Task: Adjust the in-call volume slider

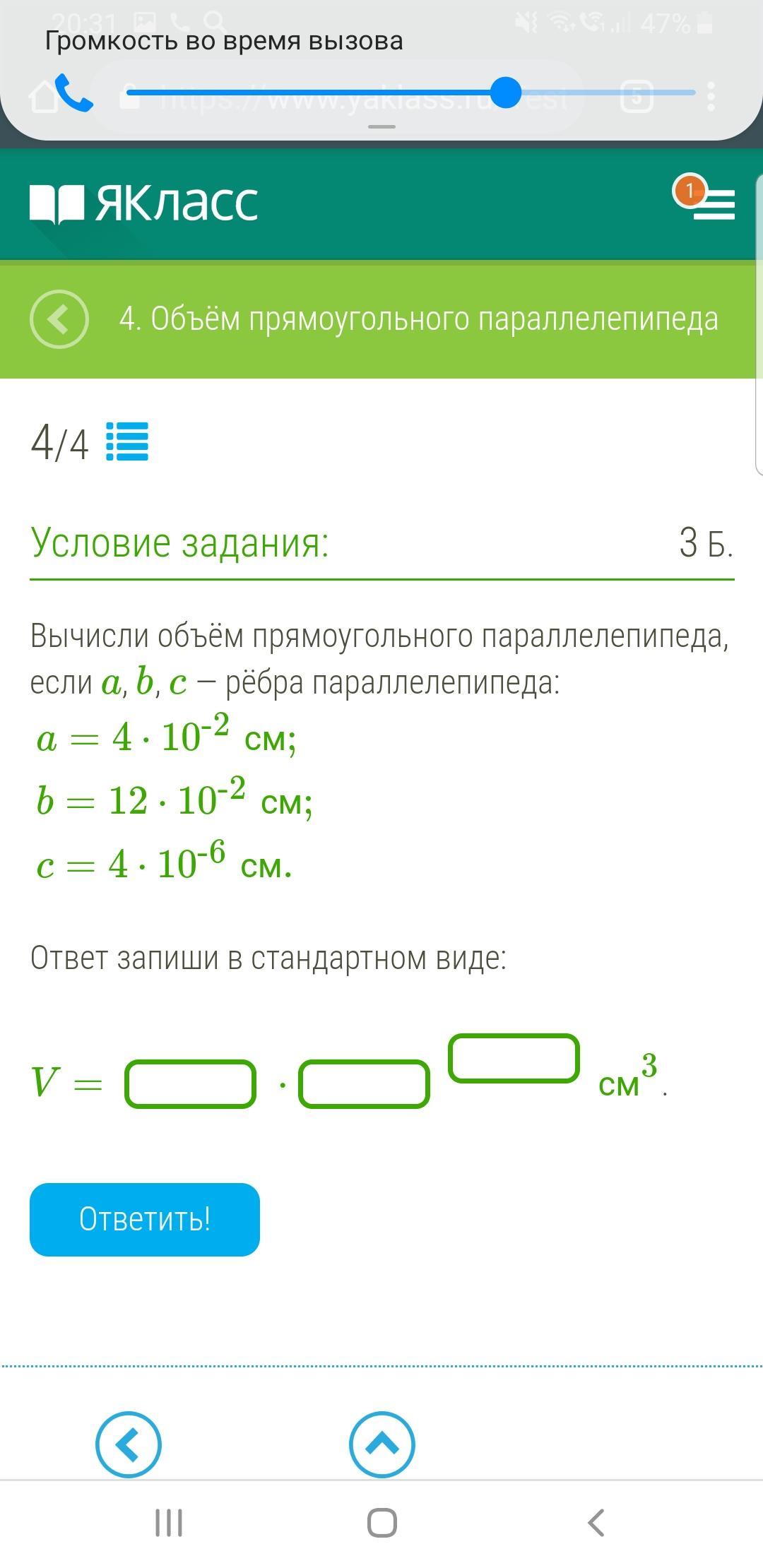Action: click(506, 93)
